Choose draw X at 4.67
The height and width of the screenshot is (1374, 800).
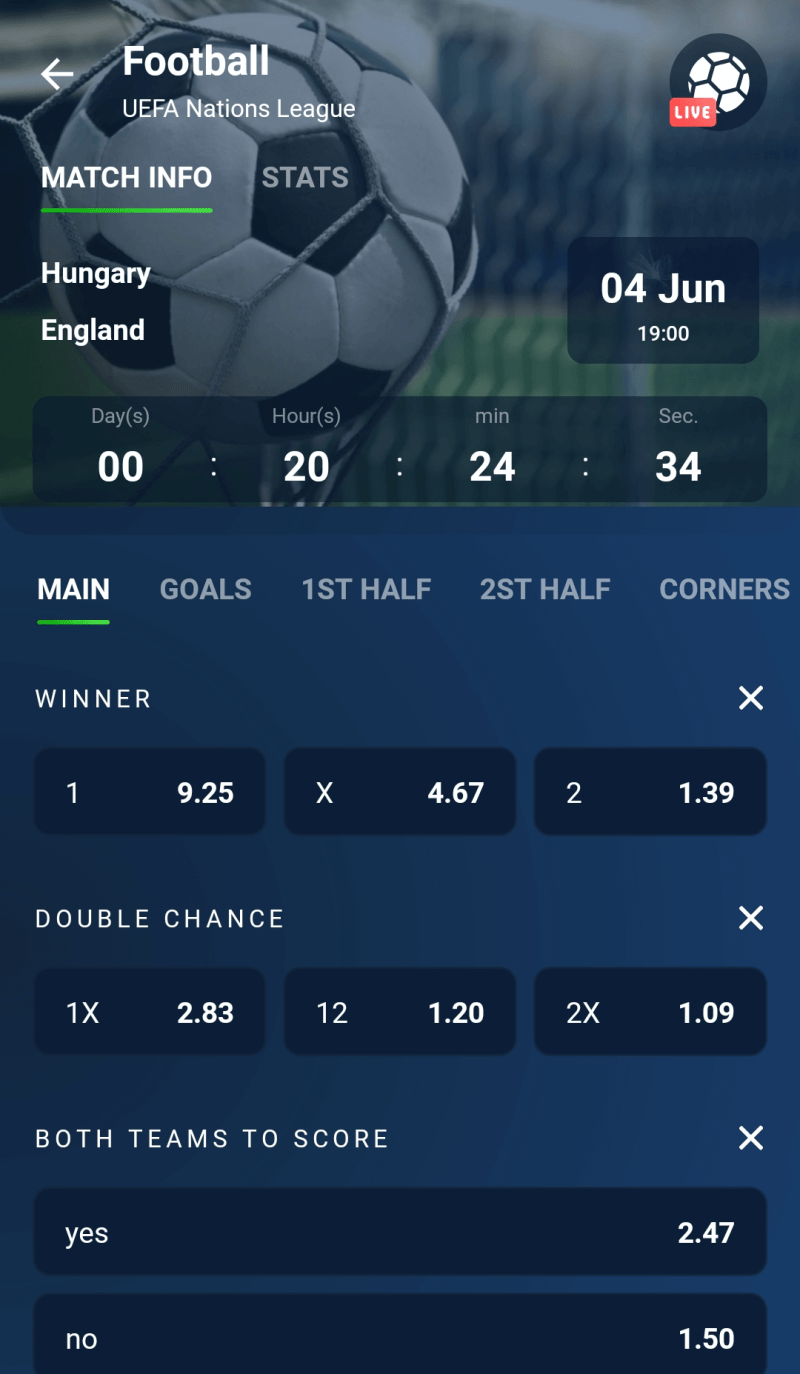(400, 792)
